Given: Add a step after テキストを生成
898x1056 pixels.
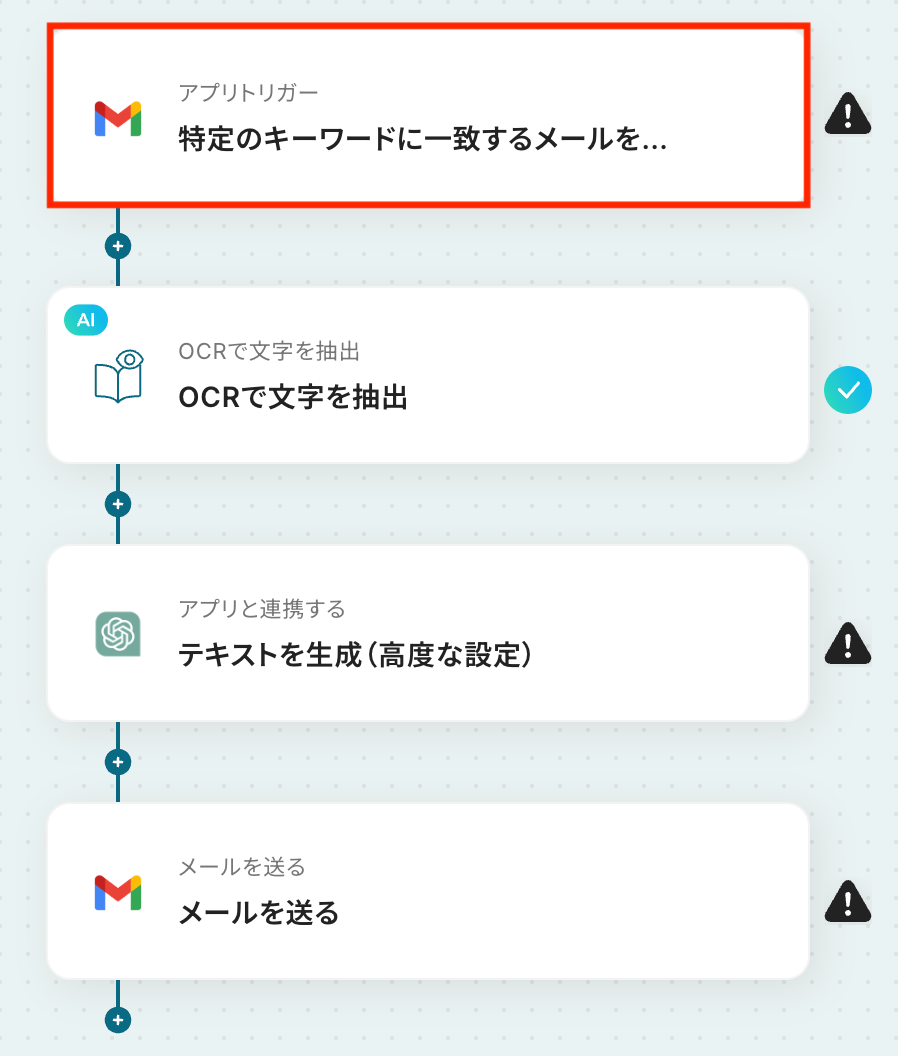Looking at the screenshot, I should coord(118,762).
